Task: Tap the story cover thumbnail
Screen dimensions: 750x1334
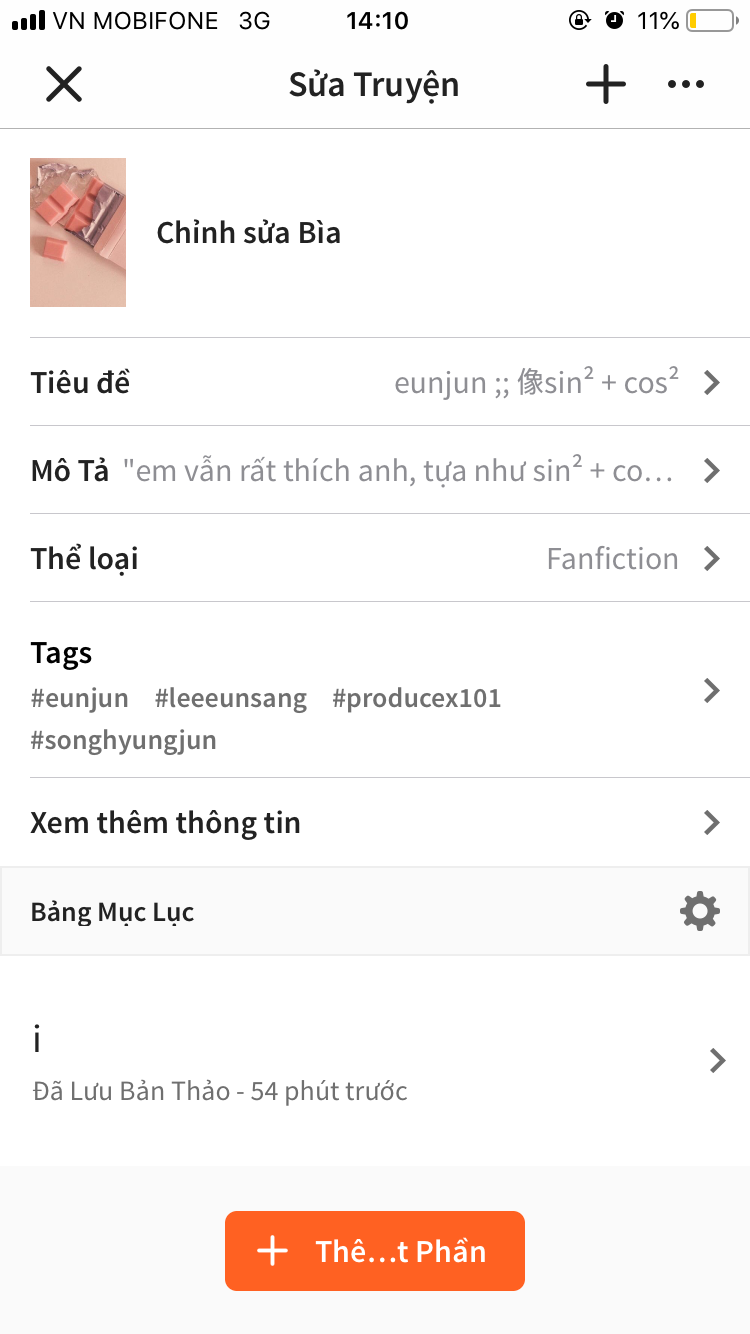Action: pos(78,232)
